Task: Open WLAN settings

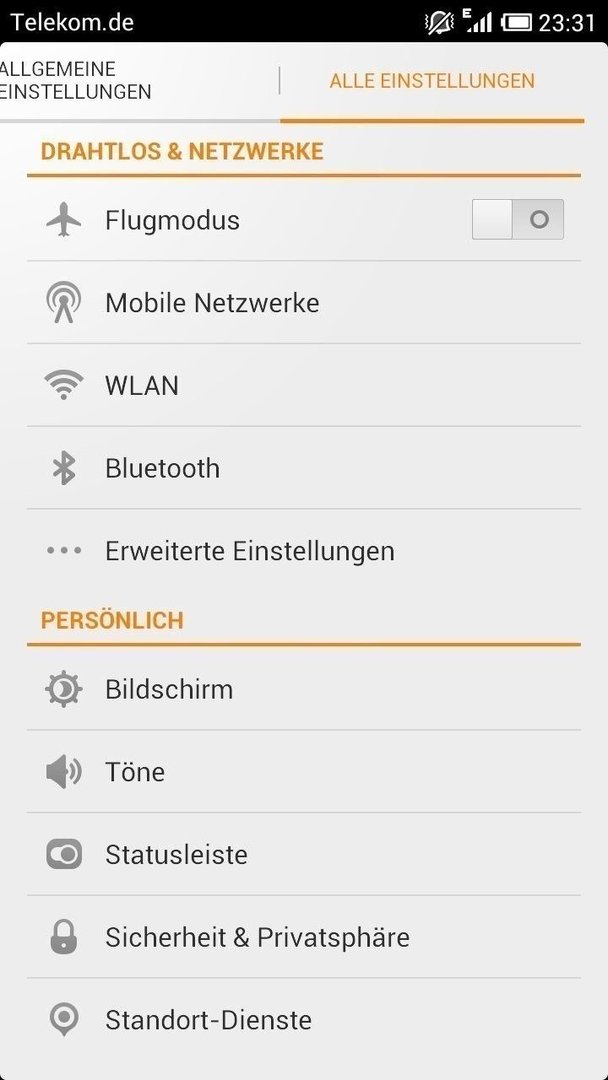Action: [x=304, y=385]
